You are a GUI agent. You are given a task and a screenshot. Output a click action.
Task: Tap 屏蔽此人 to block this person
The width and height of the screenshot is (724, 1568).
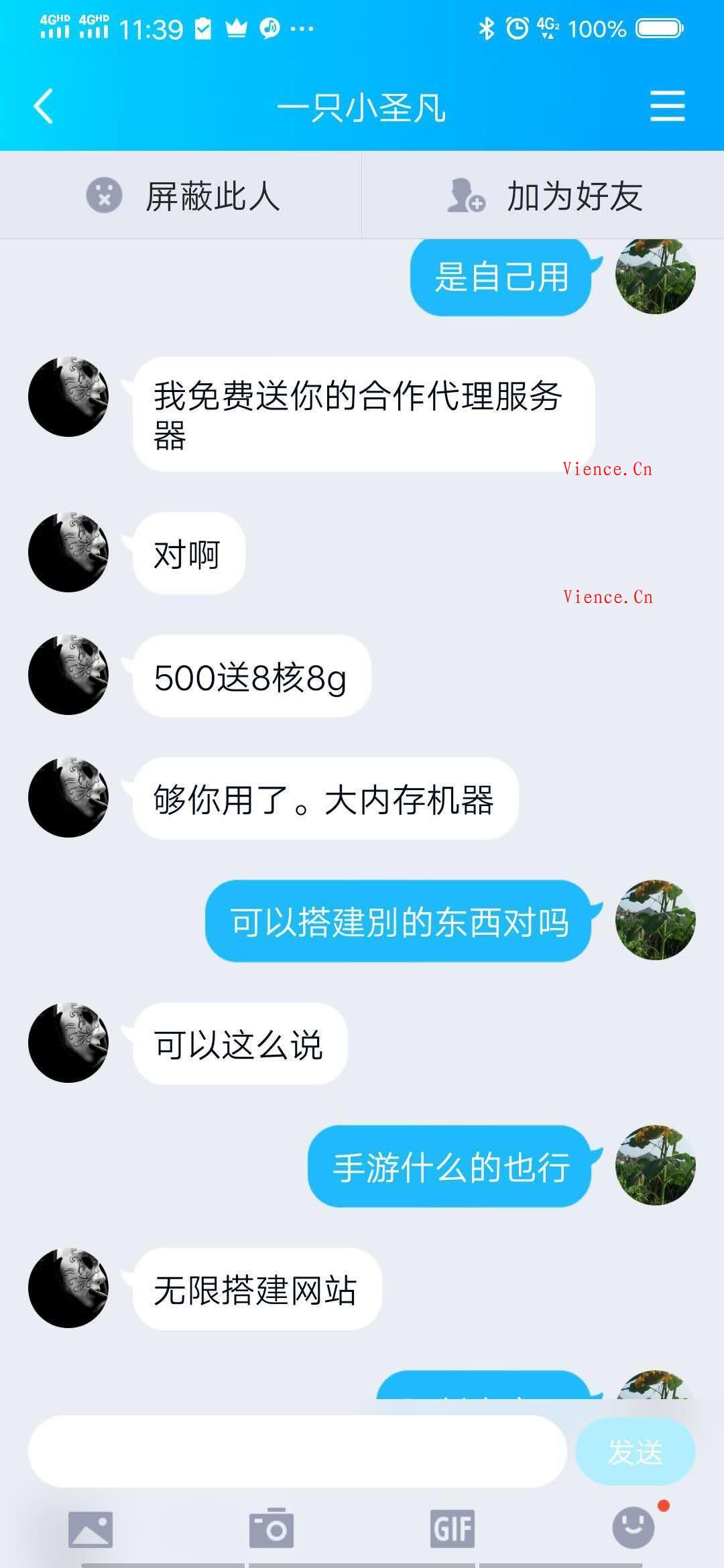pyautogui.click(x=181, y=196)
